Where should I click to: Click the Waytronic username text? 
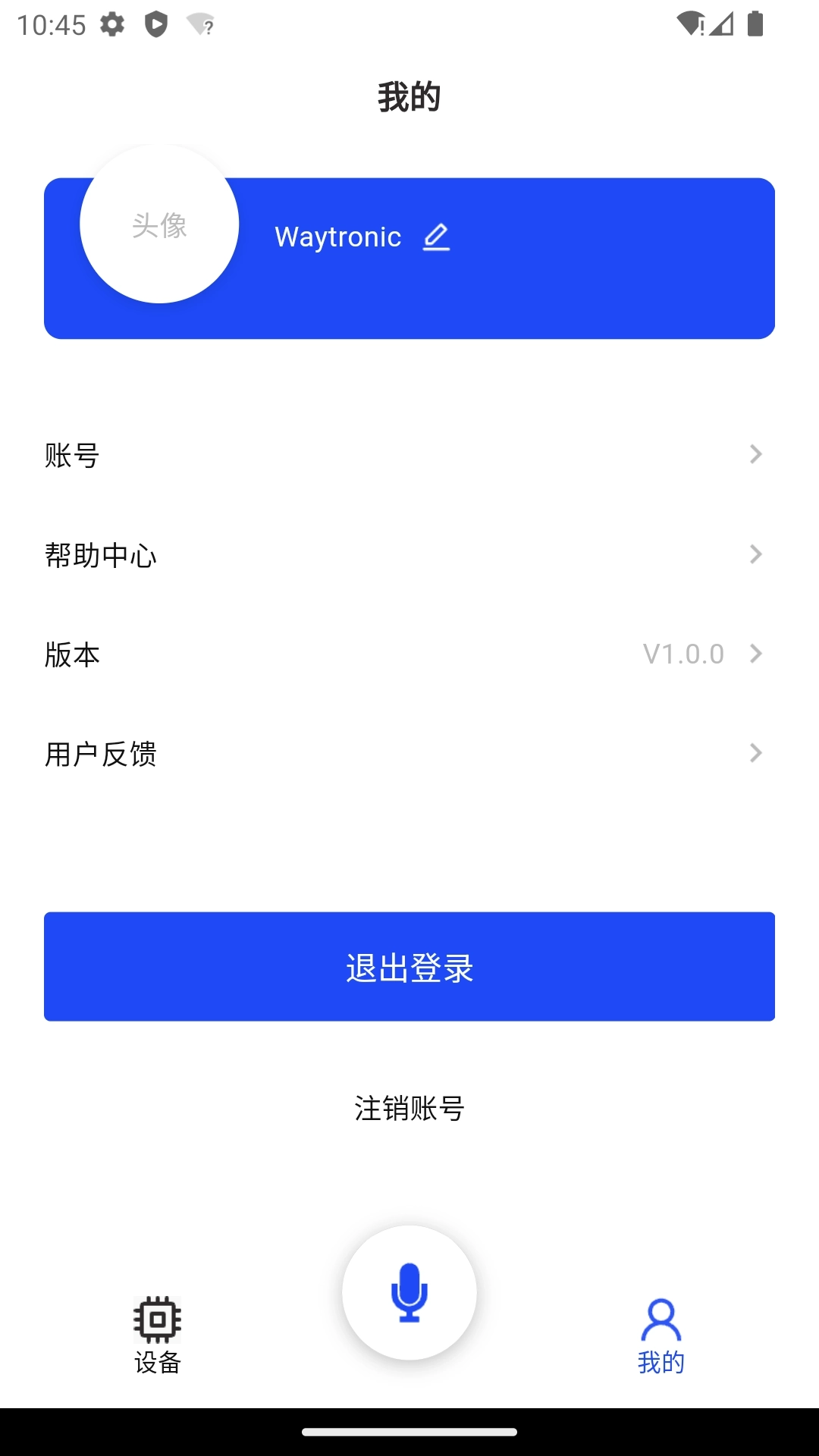pos(339,237)
